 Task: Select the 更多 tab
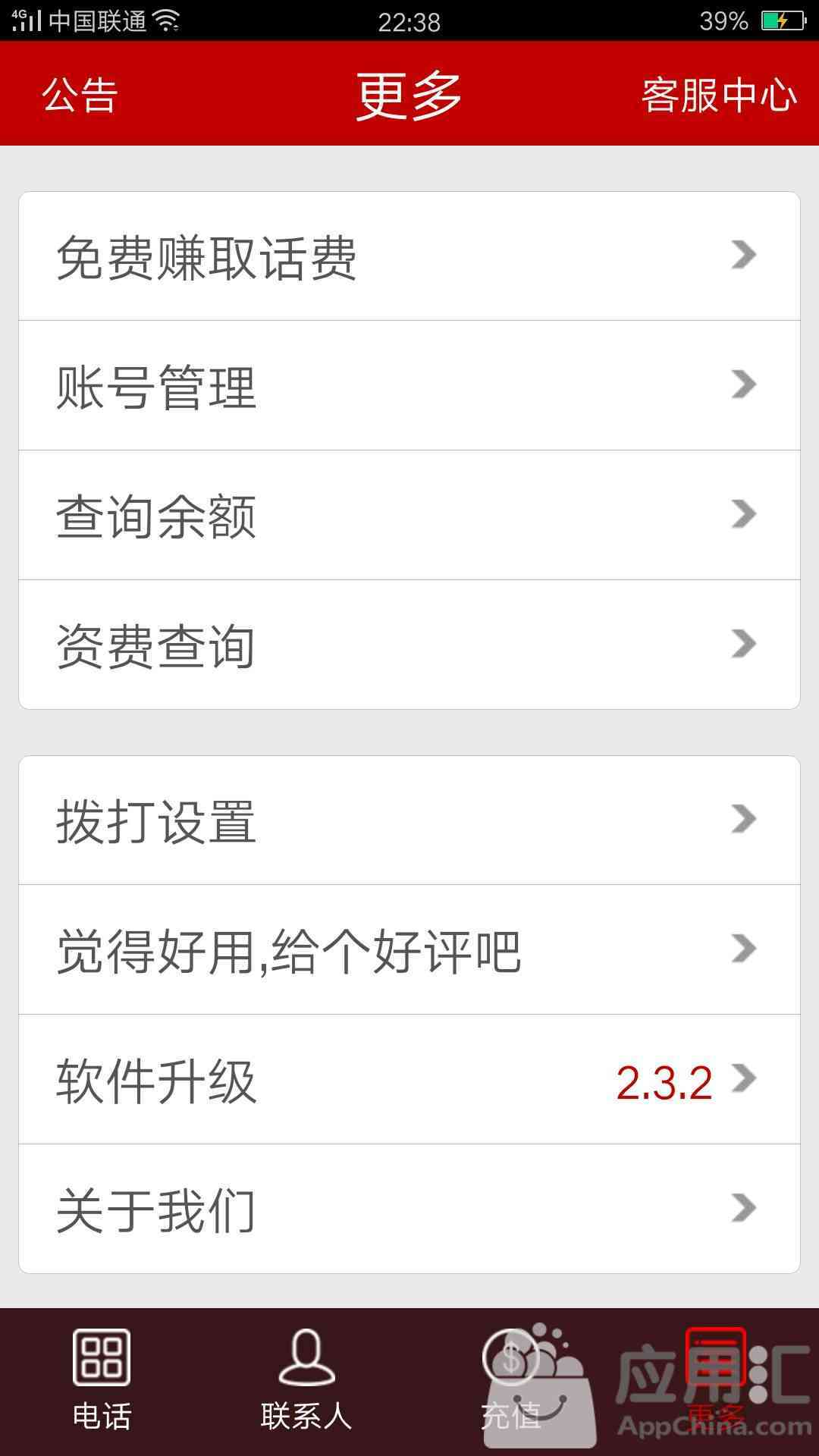717,1382
